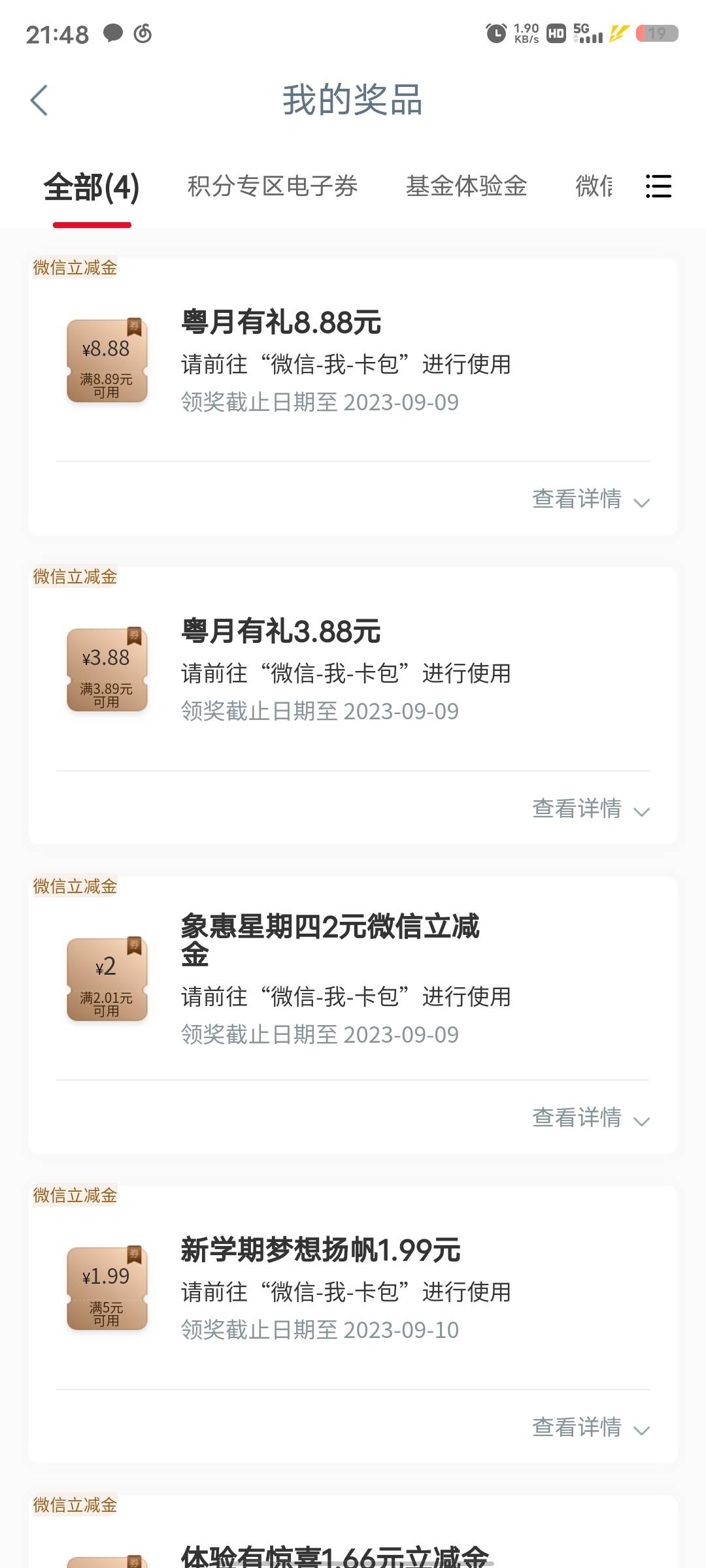This screenshot has width=706, height=1568.
Task: Expand 查看详情 for 象惠星期四2元微信立减金
Action: [x=590, y=1118]
